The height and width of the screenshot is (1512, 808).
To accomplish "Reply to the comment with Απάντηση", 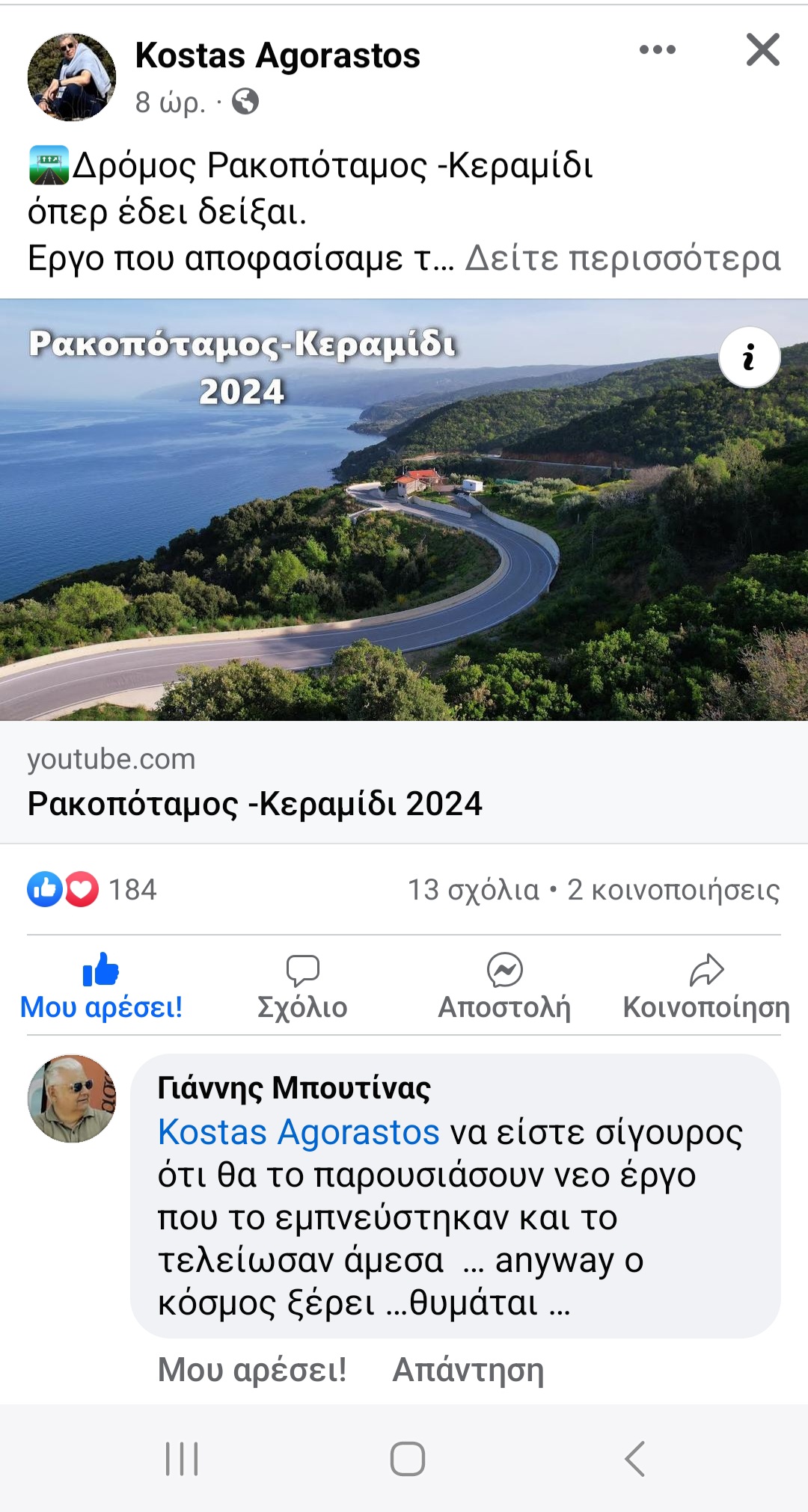I will (468, 1370).
